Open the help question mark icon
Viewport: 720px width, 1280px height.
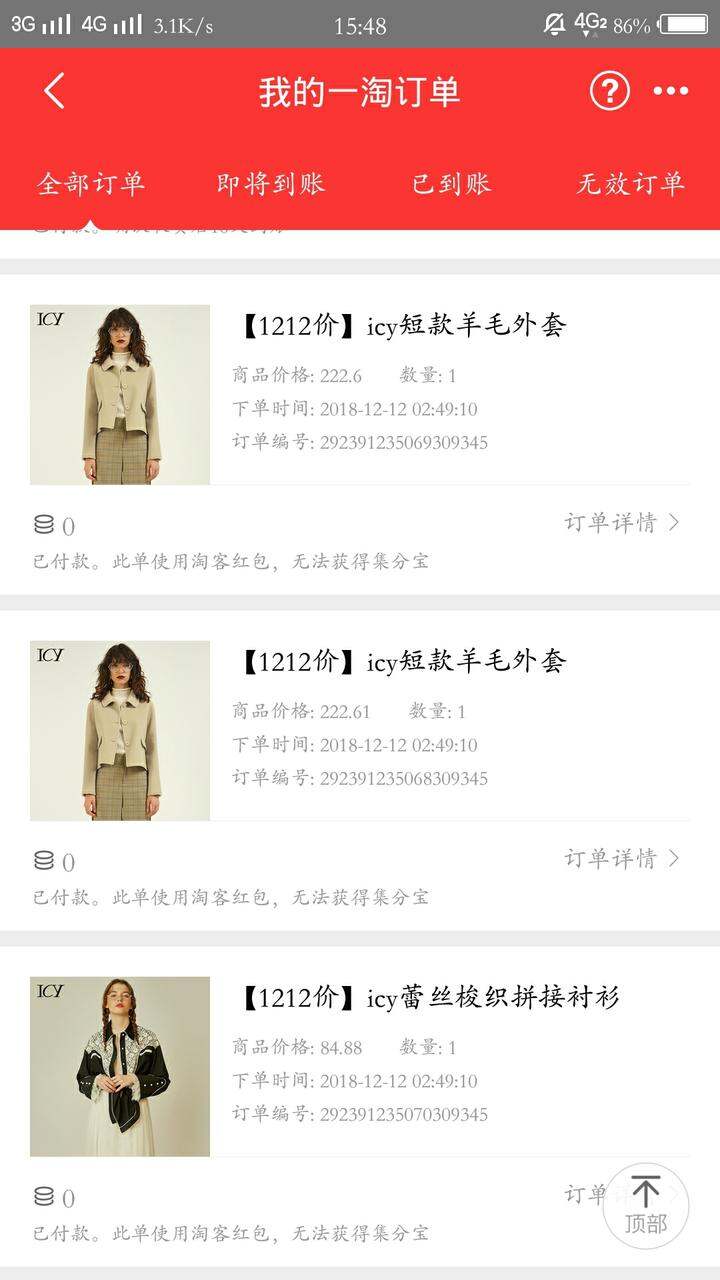609,91
